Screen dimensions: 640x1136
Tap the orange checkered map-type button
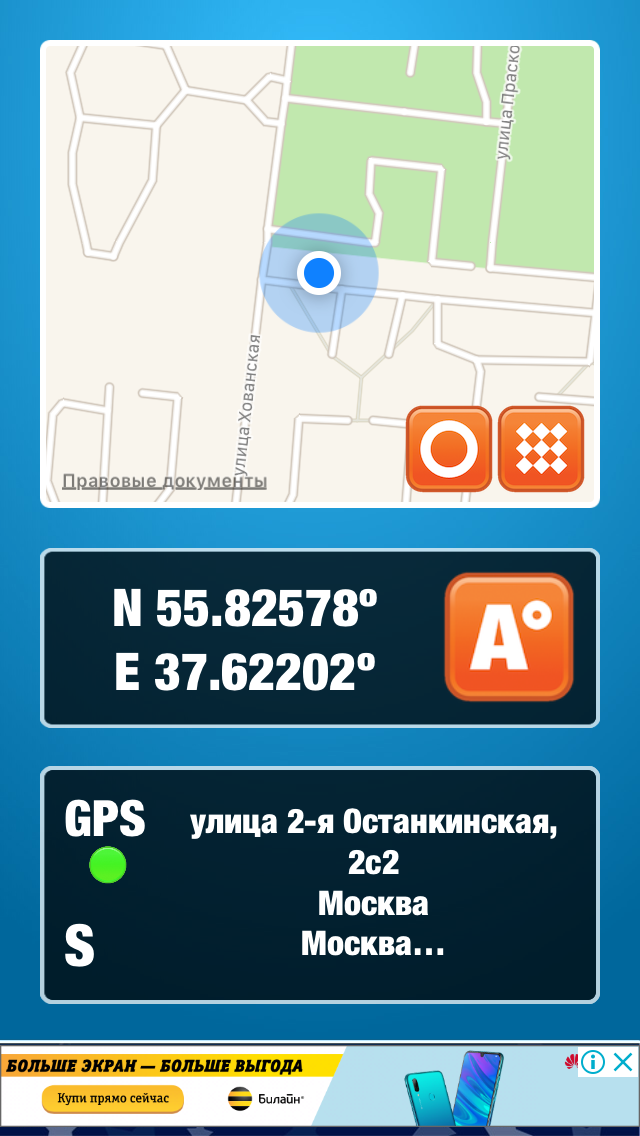541,449
